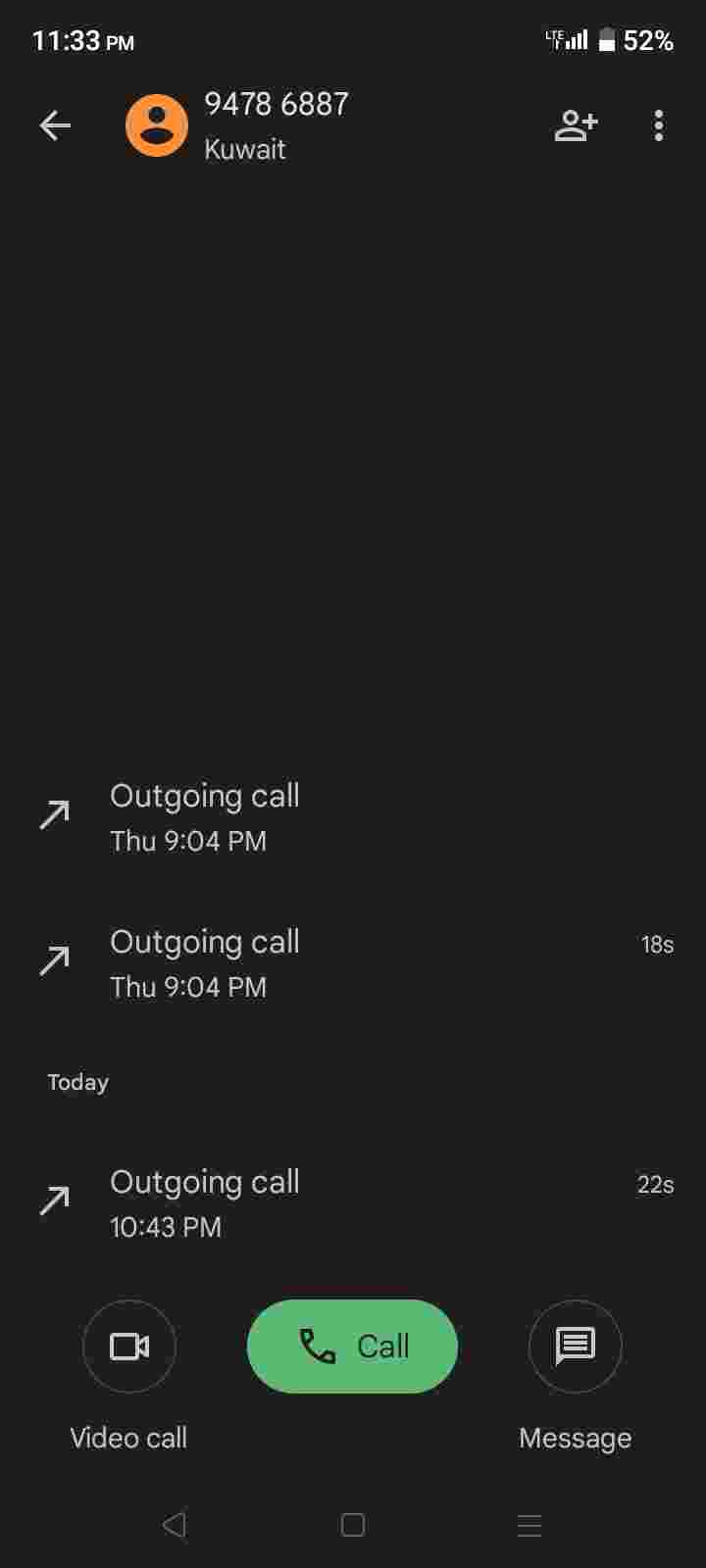Open the overflow menu
The width and height of the screenshot is (706, 1568).
pyautogui.click(x=659, y=125)
